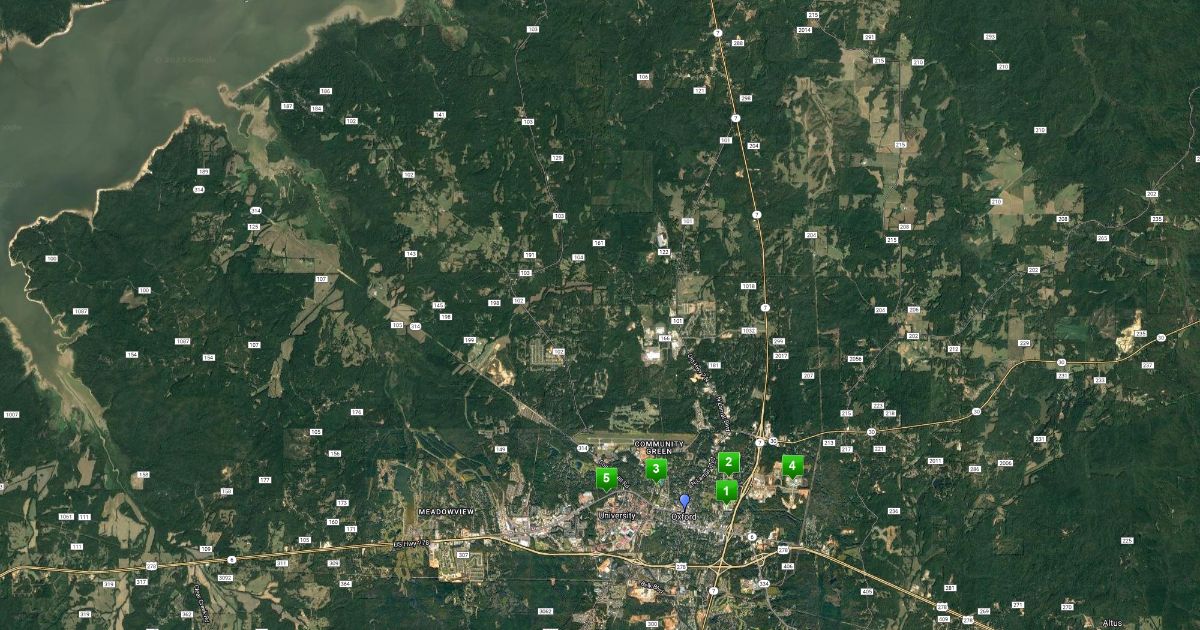
Task: Tap the blue location pin at Oxford
Action: click(x=684, y=500)
